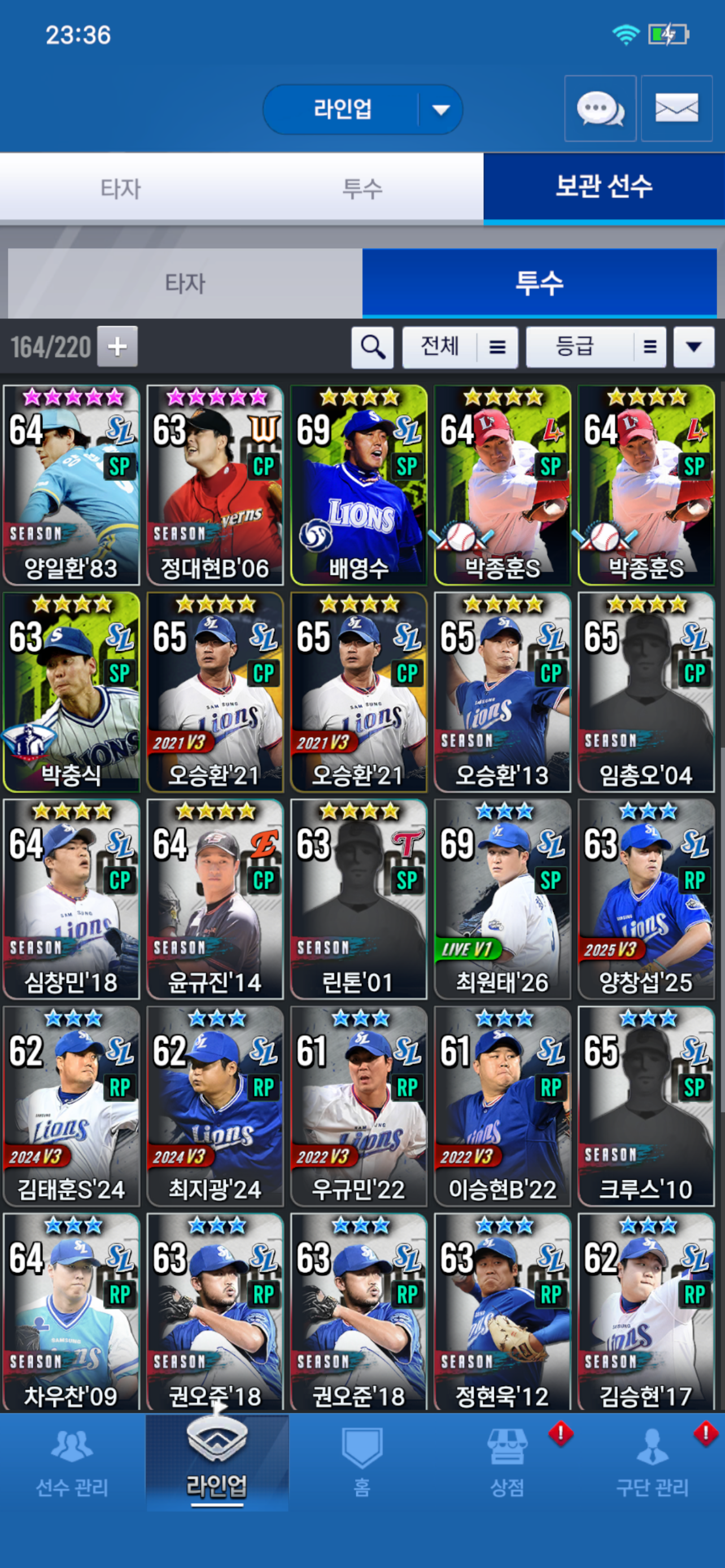This screenshot has width=725, height=1568.
Task: Open the chat bubble icon
Action: click(x=600, y=109)
